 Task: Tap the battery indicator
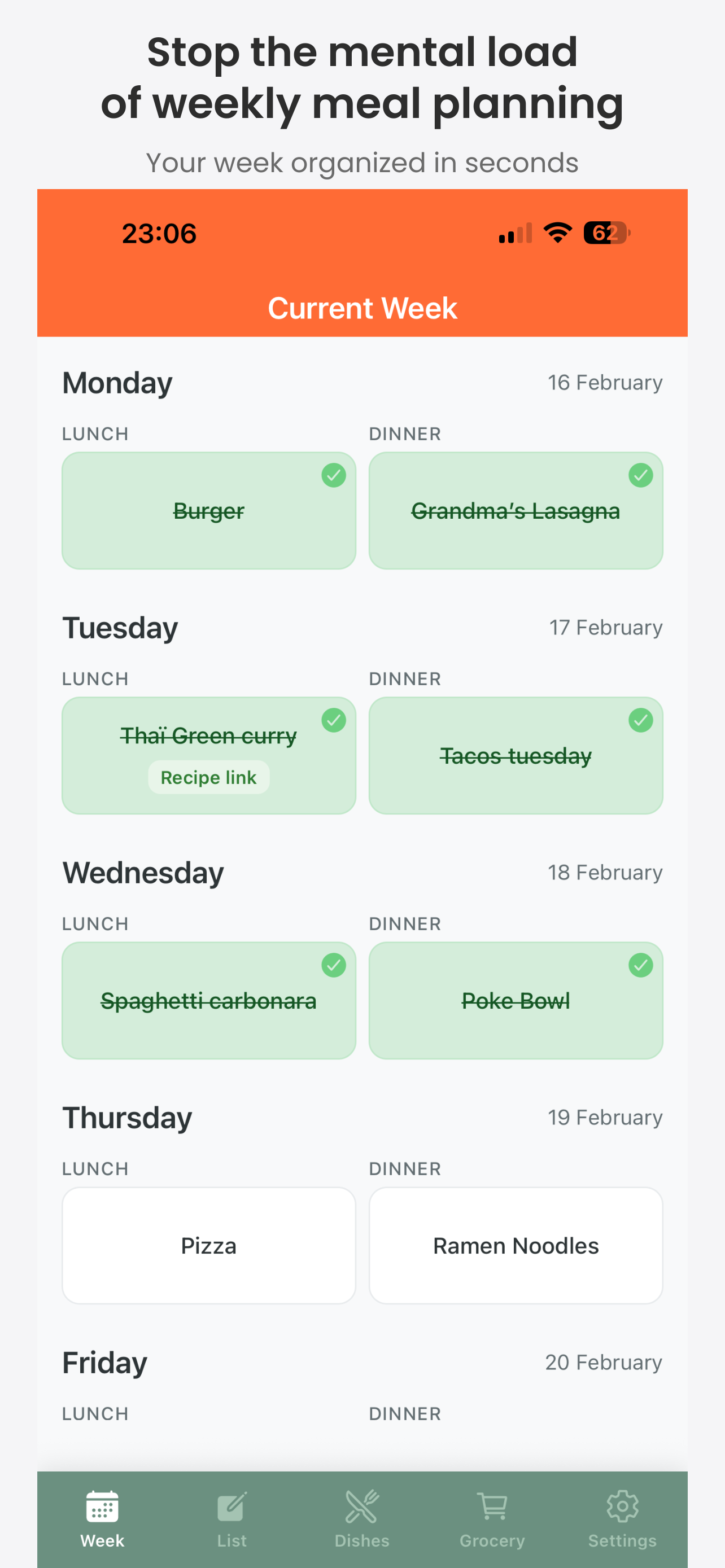coord(605,232)
